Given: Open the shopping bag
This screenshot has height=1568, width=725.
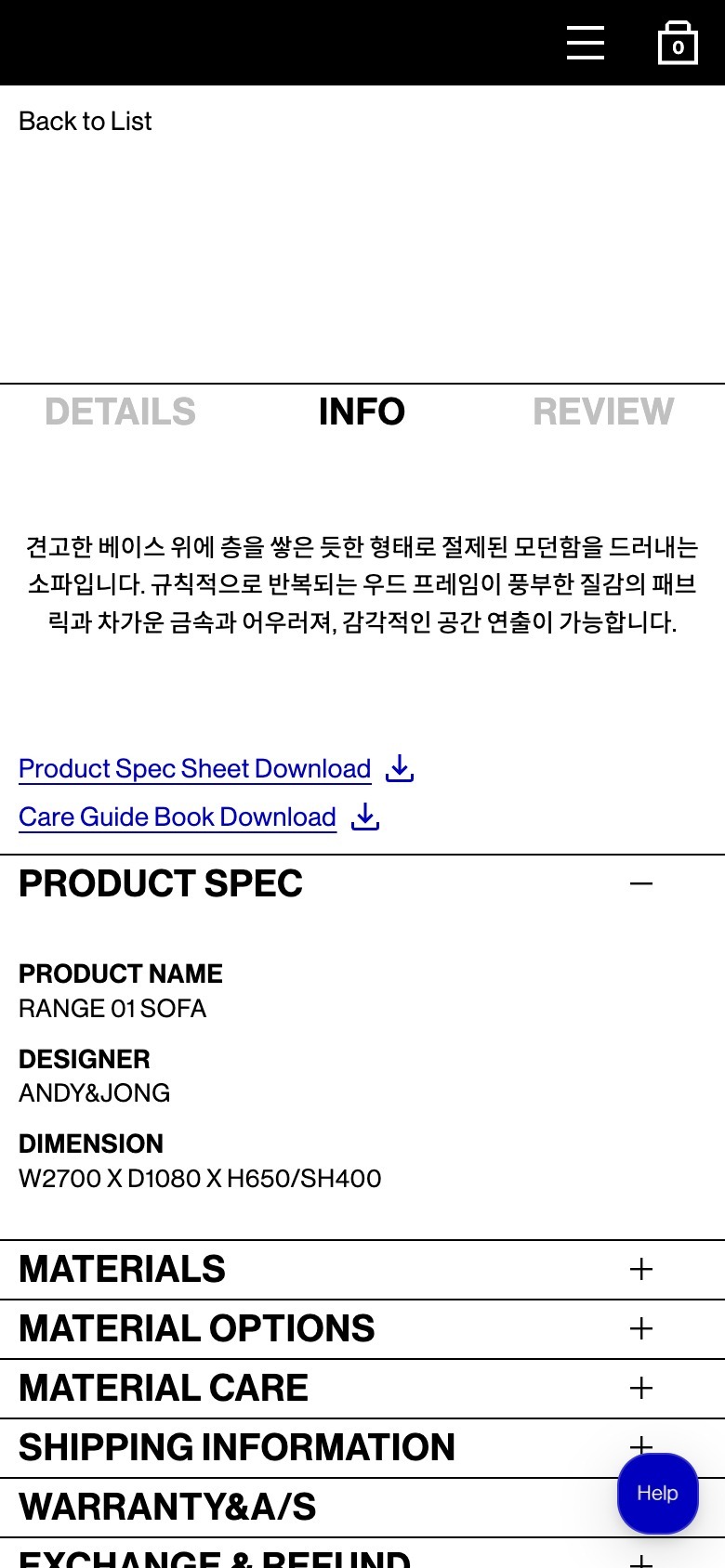Looking at the screenshot, I should tap(678, 43).
